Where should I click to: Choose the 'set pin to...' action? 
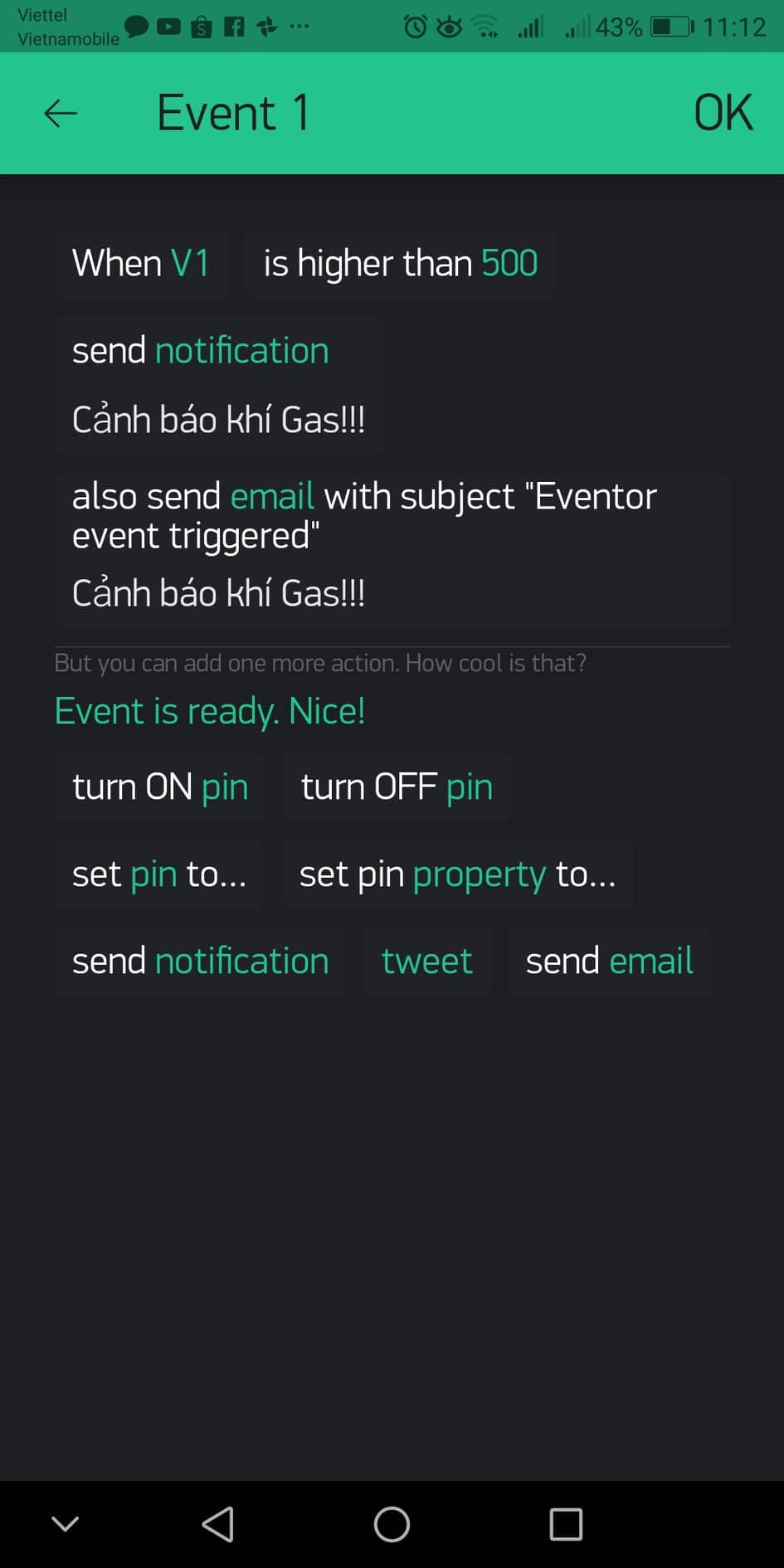159,874
